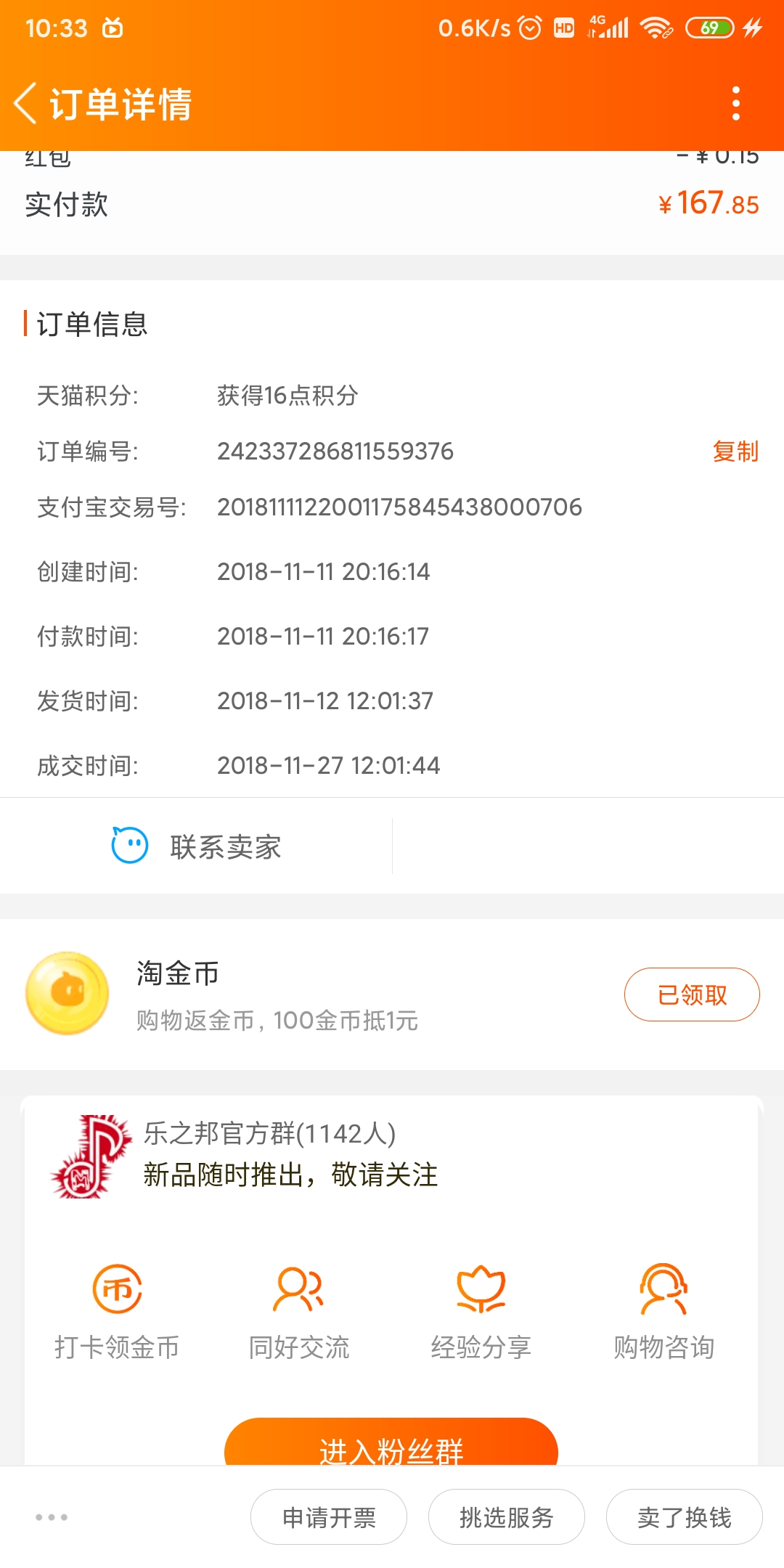Tap the 同好交流 people icon
This screenshot has width=784, height=1568.
(298, 1292)
